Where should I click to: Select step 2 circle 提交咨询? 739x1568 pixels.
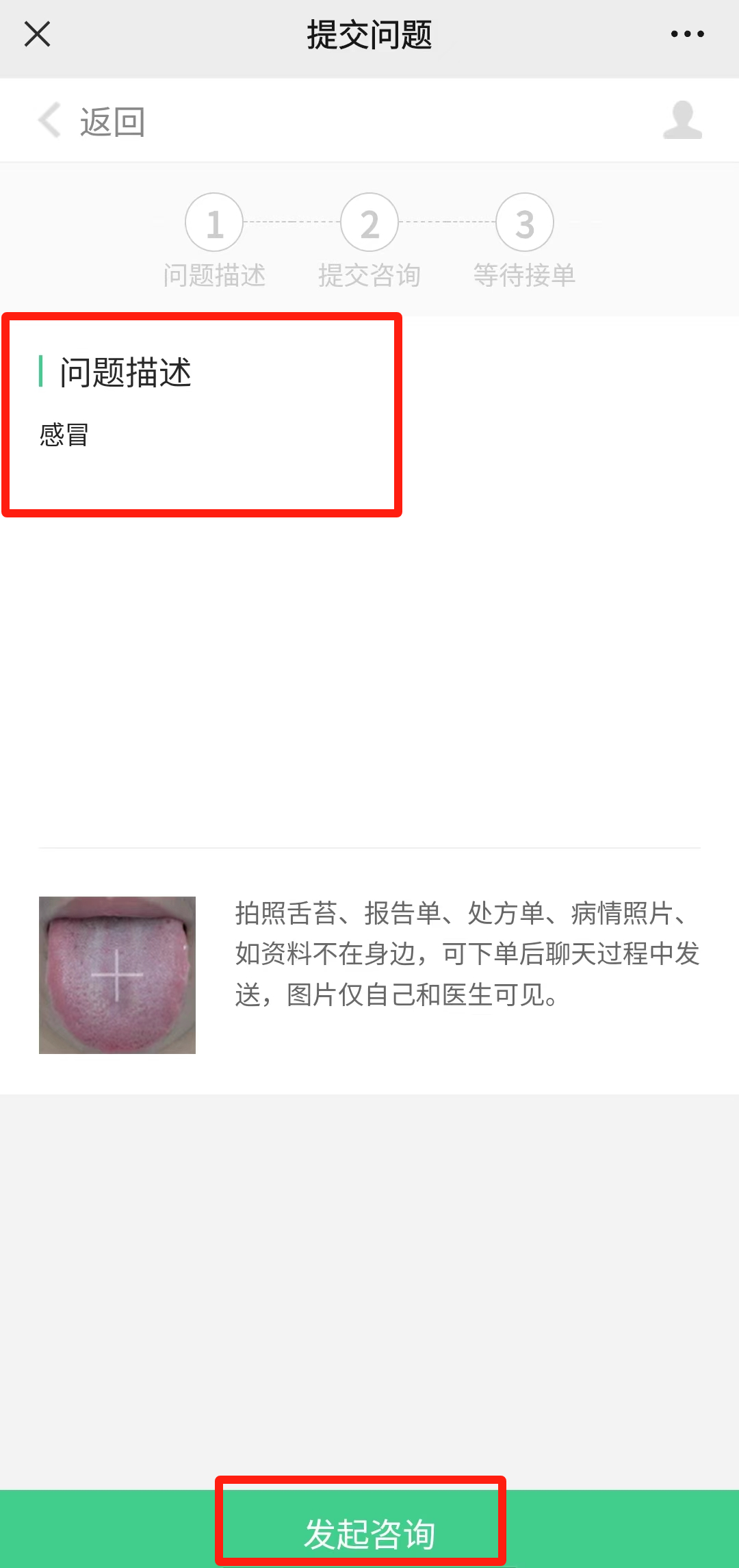coord(369,221)
